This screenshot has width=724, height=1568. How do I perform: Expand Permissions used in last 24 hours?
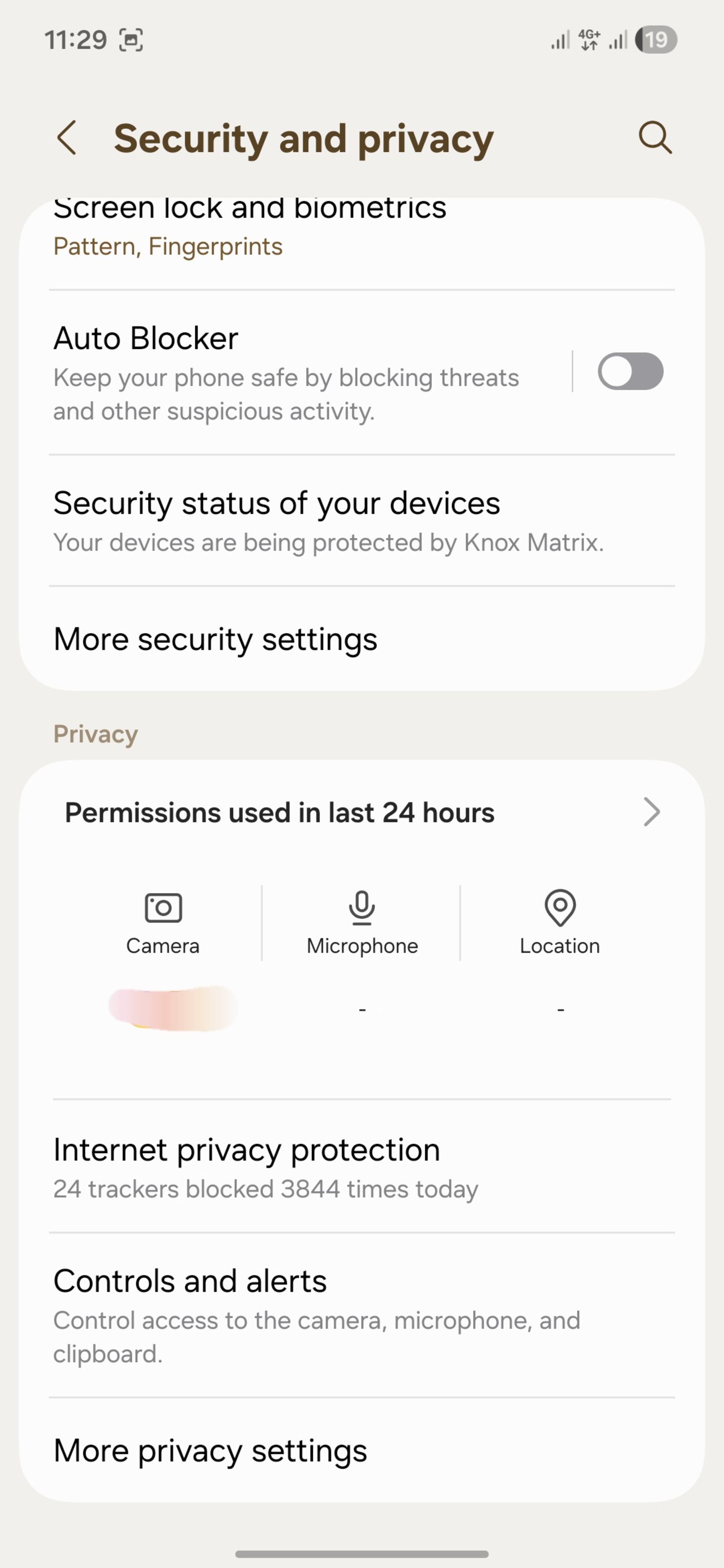click(x=651, y=812)
